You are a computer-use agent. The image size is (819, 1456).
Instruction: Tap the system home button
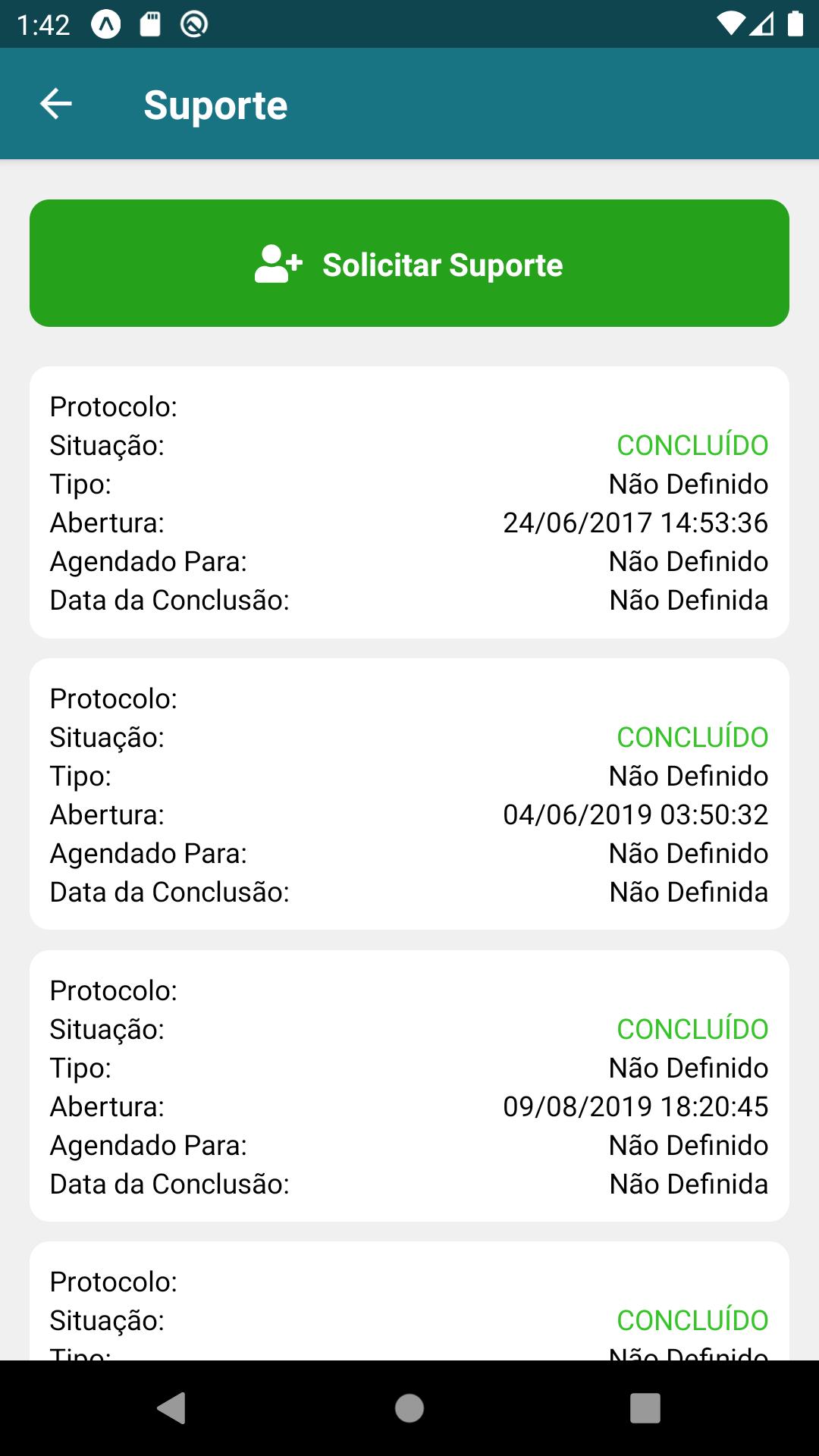pyautogui.click(x=409, y=1408)
